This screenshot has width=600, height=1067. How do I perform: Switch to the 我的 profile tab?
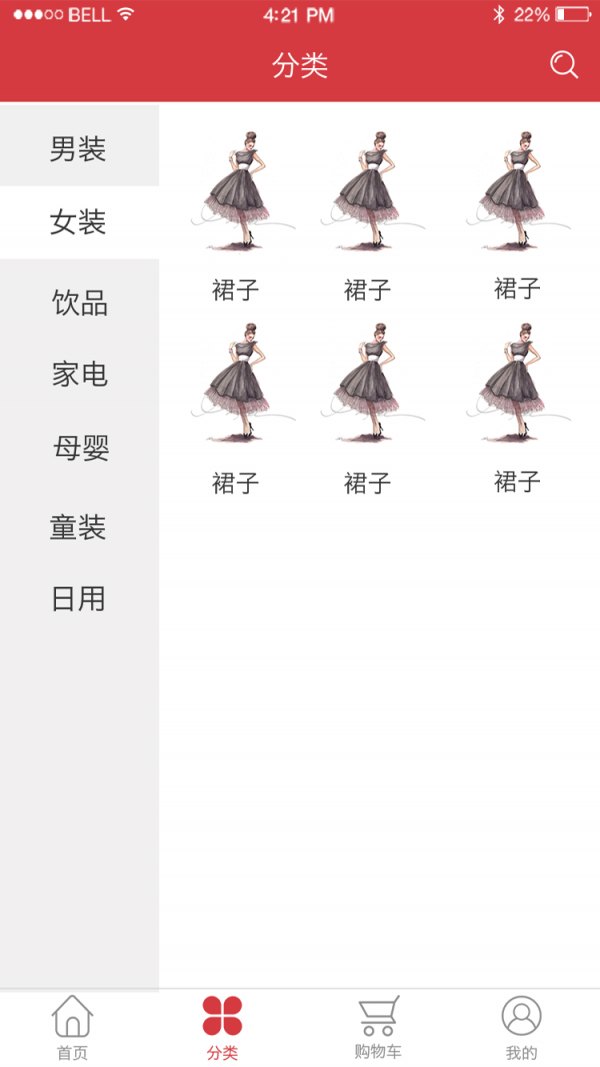(522, 1028)
